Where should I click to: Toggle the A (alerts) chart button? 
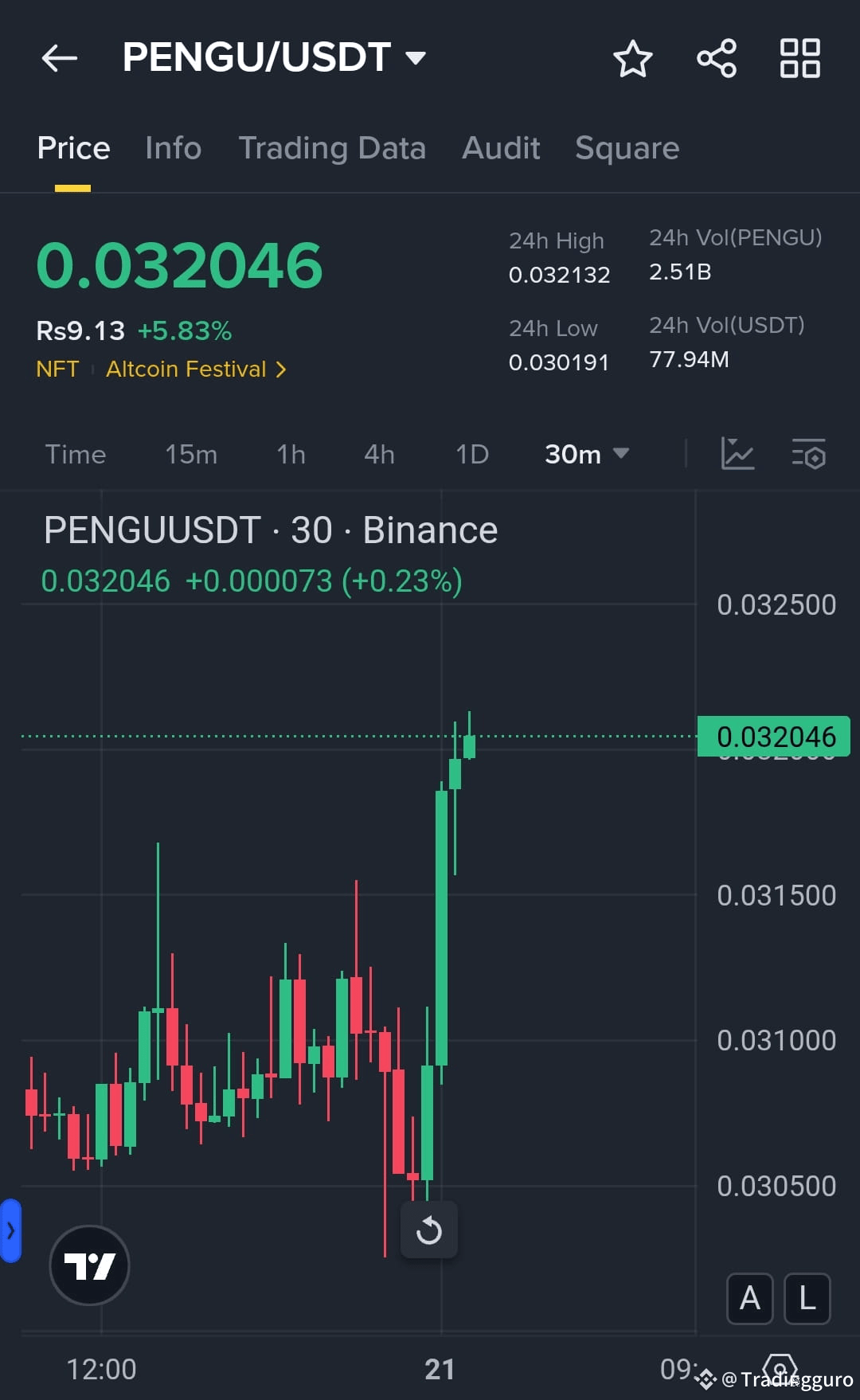click(x=749, y=1298)
